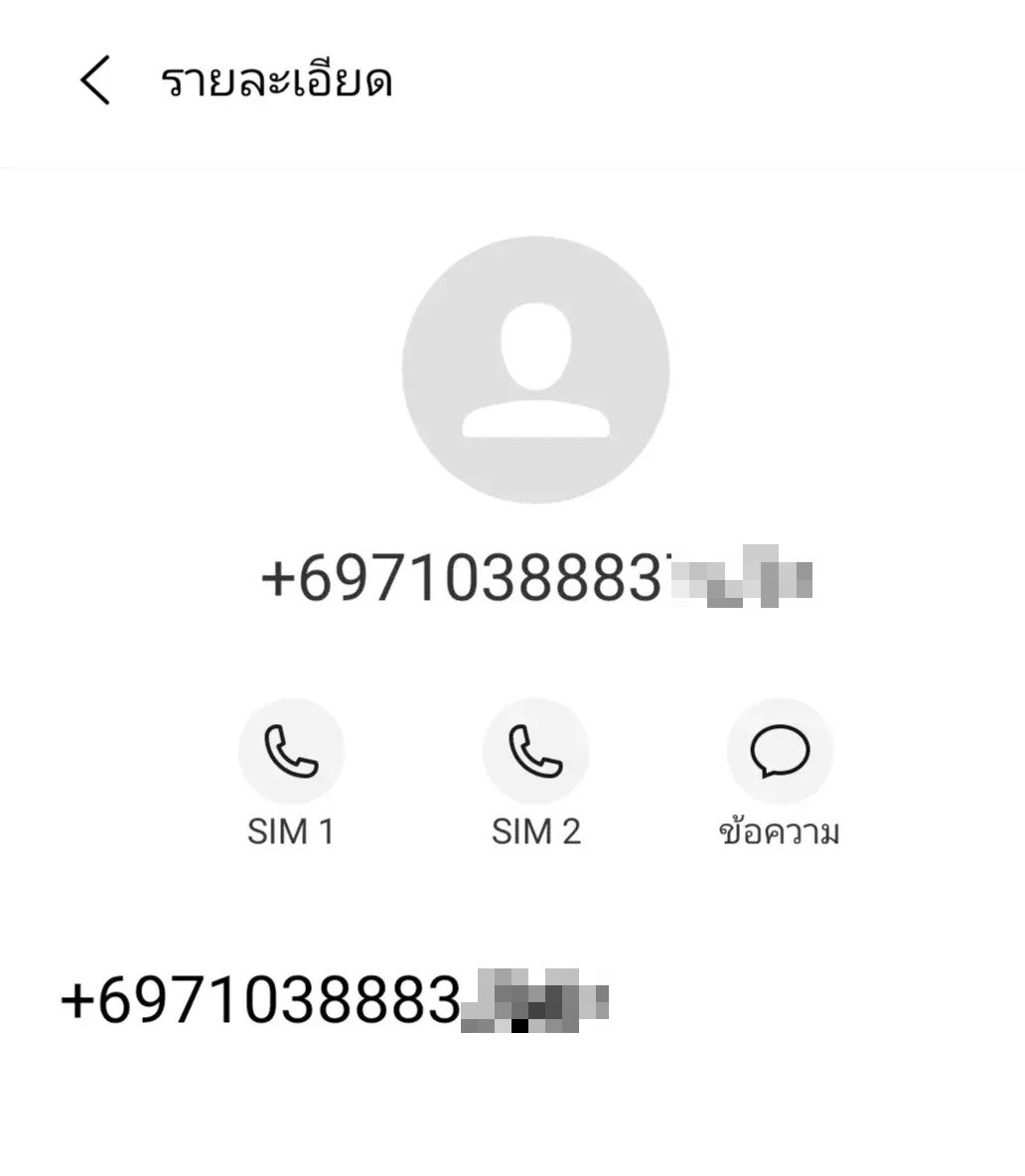
Task: Tap the phone number row below the buttons
Action: 334,1000
